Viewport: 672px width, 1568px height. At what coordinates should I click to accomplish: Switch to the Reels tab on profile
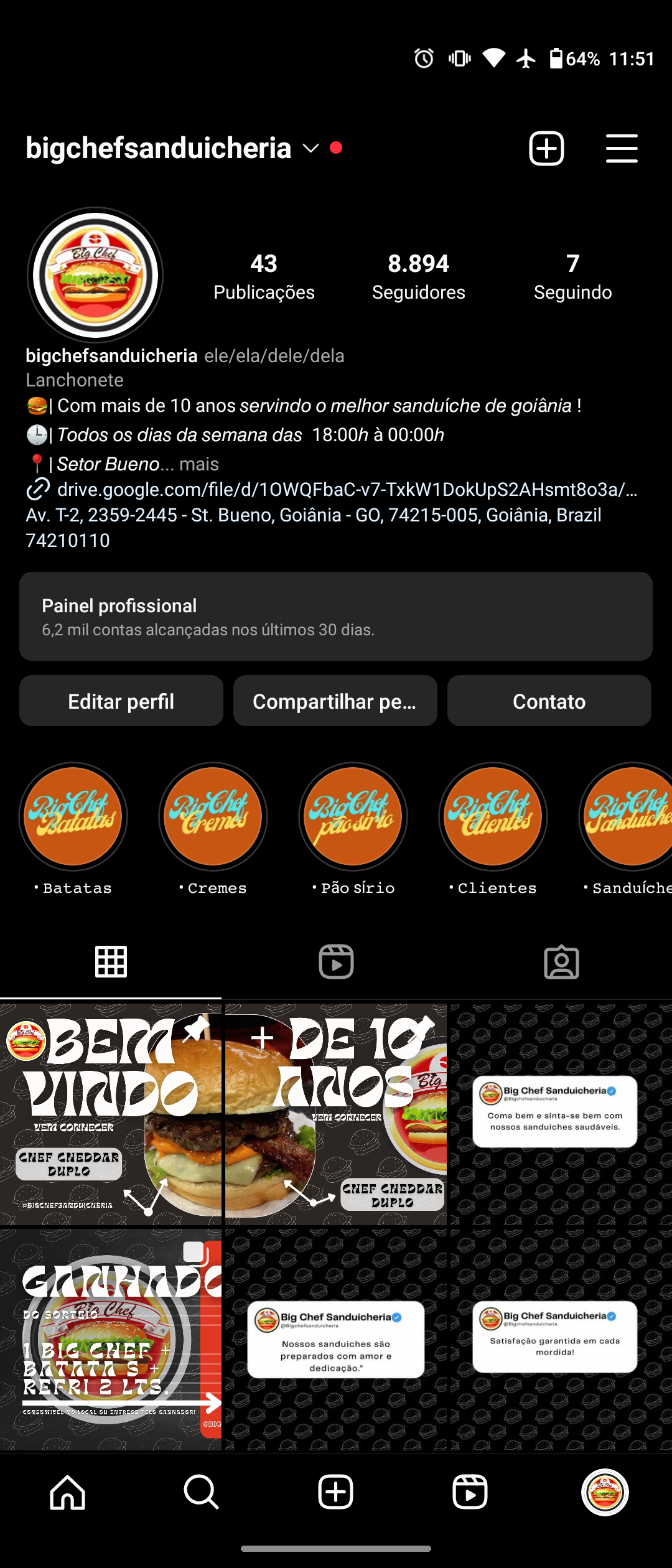(336, 962)
